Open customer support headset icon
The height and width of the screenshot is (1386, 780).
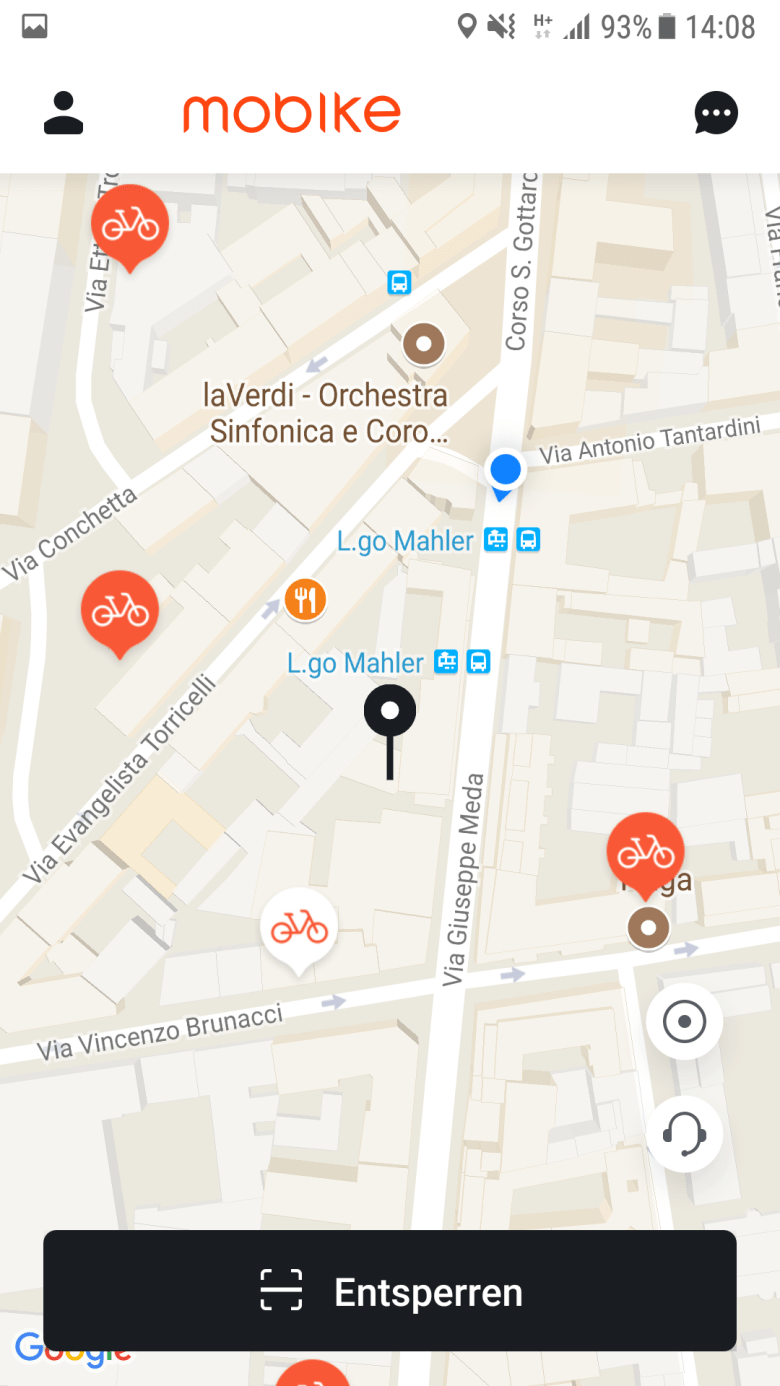coord(685,1134)
